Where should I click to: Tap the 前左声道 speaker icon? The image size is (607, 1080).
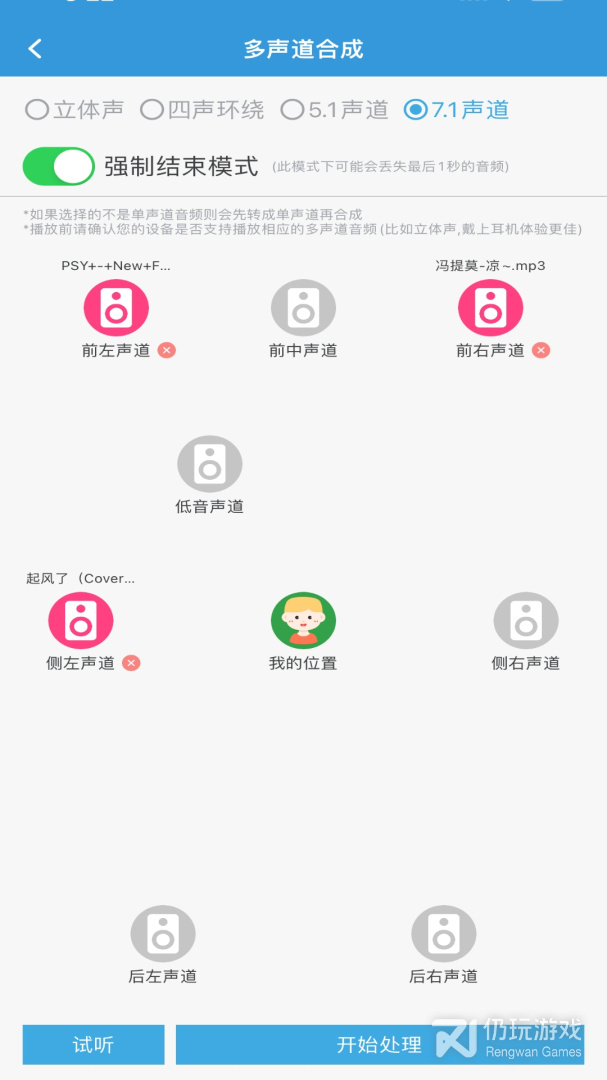(116, 308)
